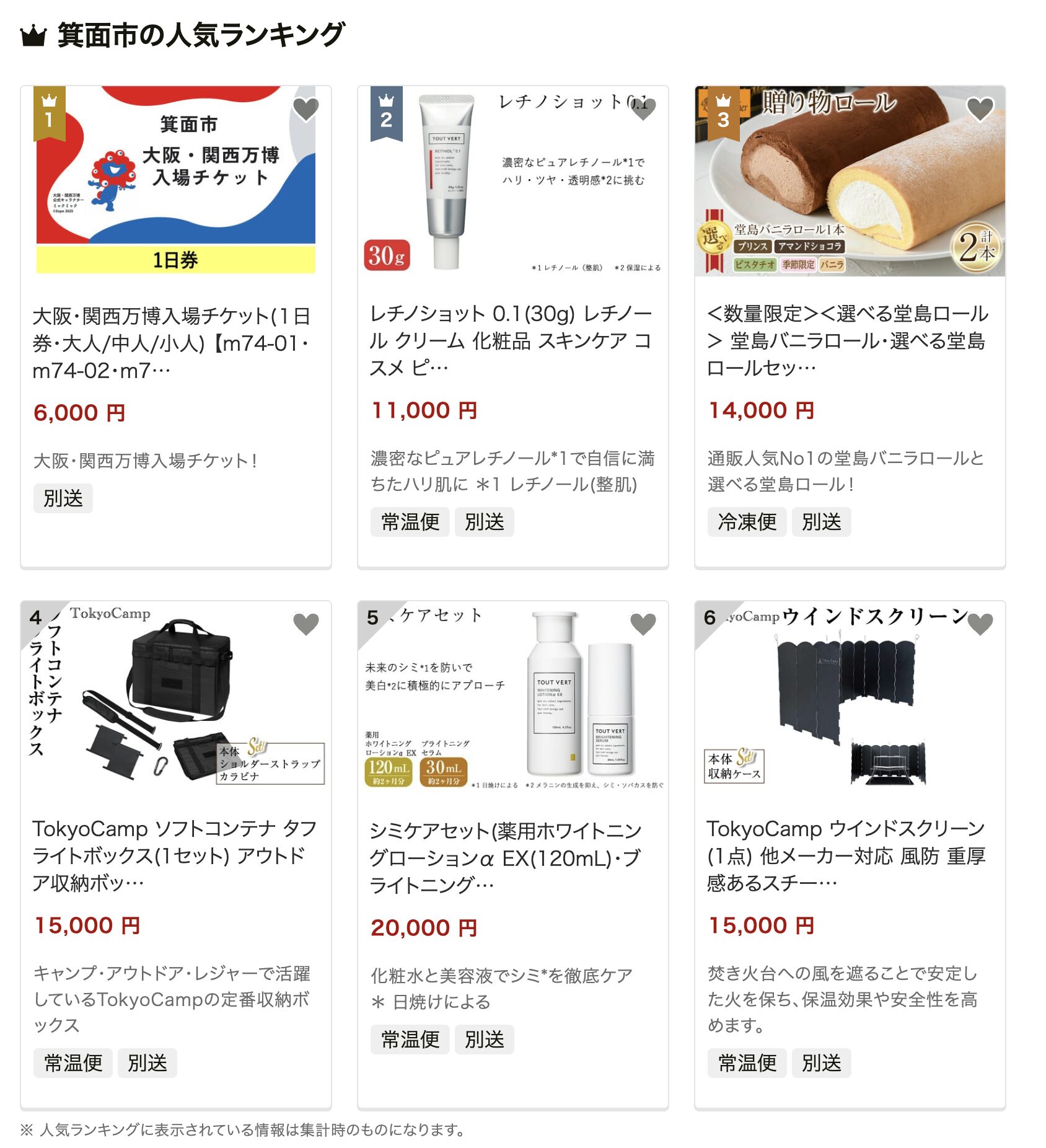Add 堂島ロール set to favorites
Screen dimensions: 1046x1148
(980, 110)
